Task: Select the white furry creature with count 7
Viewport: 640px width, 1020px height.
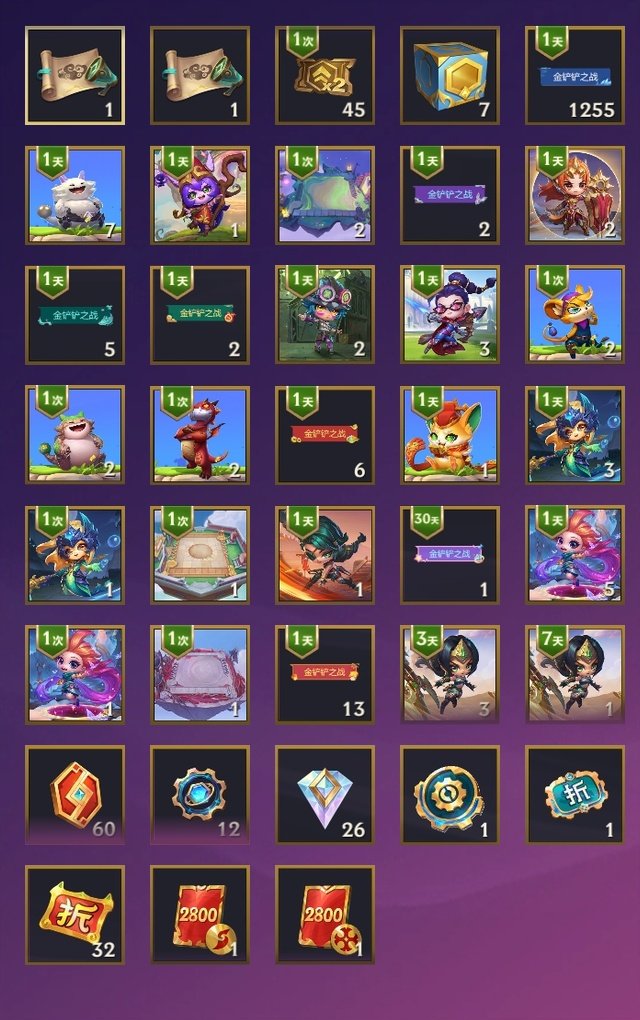Action: coord(74,195)
